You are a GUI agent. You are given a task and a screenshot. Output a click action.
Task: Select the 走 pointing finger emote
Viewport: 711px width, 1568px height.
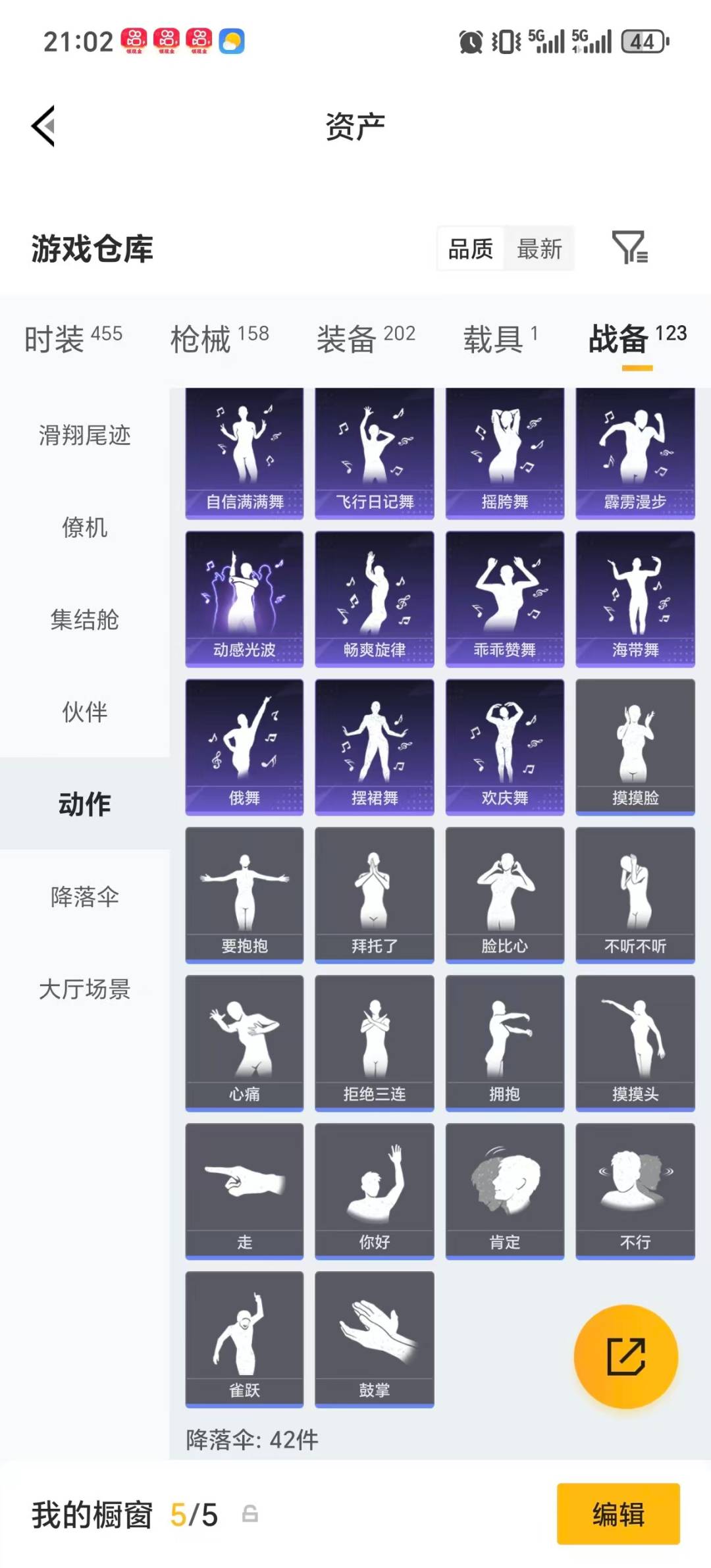[244, 1188]
